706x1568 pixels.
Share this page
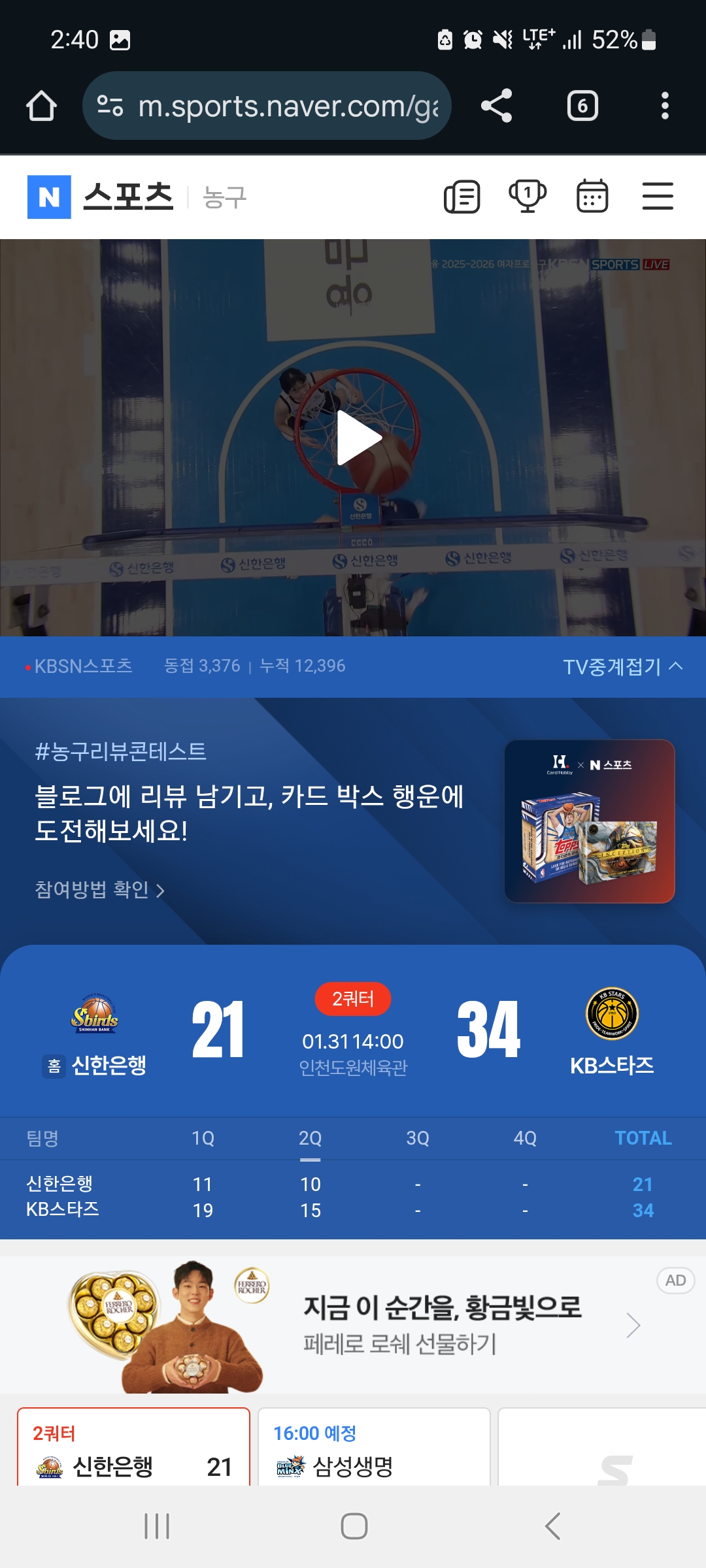pyautogui.click(x=496, y=106)
